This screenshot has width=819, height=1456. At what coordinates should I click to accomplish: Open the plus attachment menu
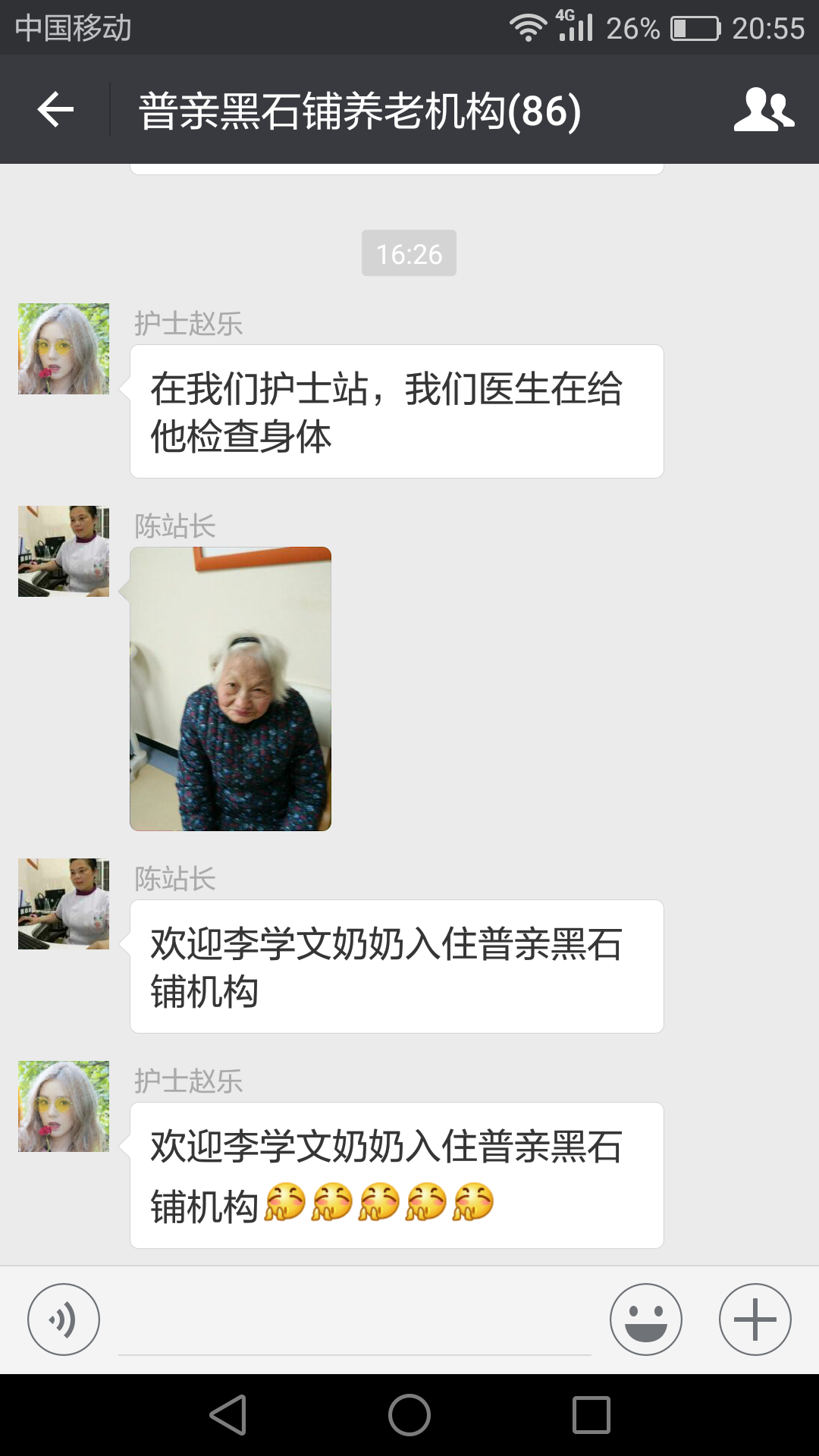[755, 1319]
